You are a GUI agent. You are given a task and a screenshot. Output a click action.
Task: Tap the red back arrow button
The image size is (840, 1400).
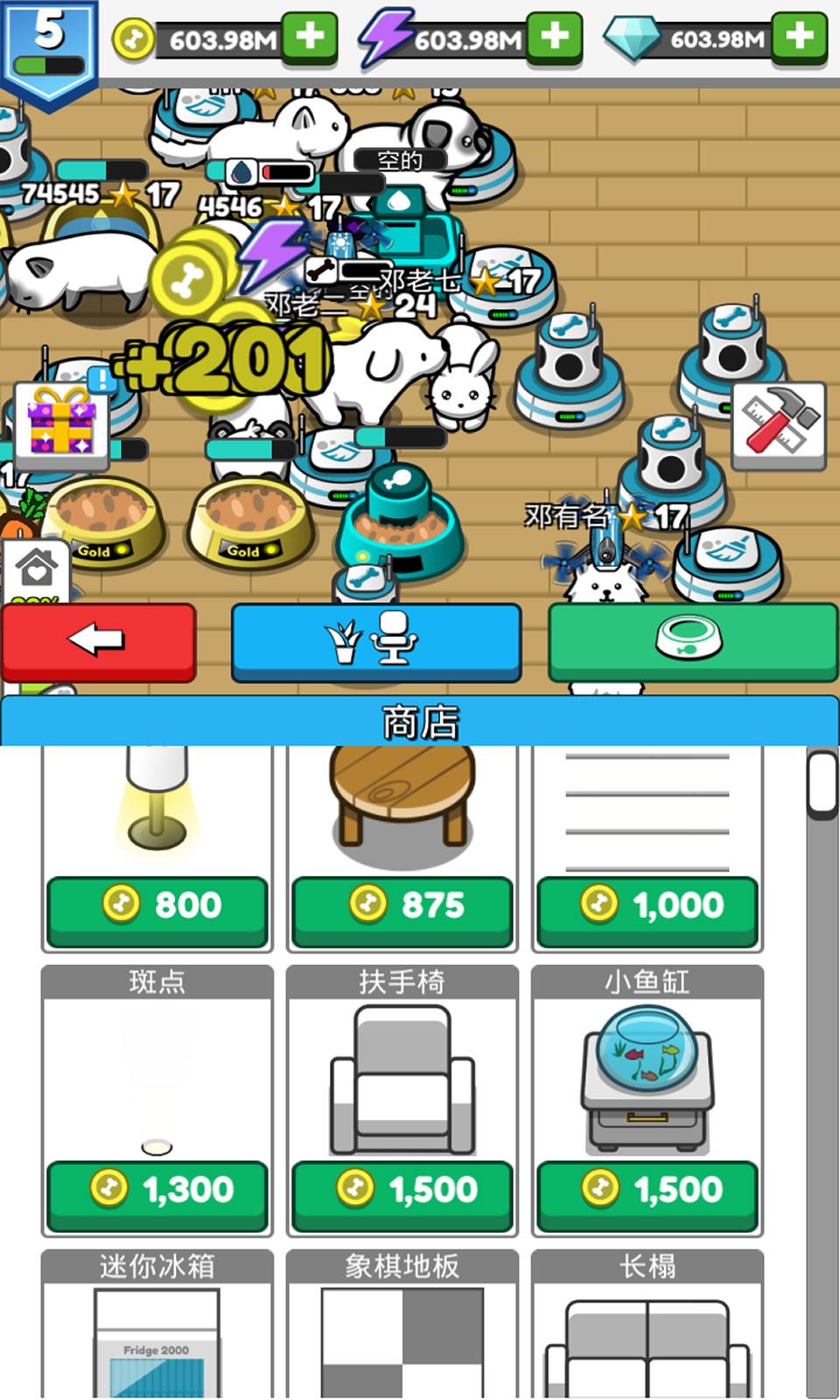click(x=98, y=641)
